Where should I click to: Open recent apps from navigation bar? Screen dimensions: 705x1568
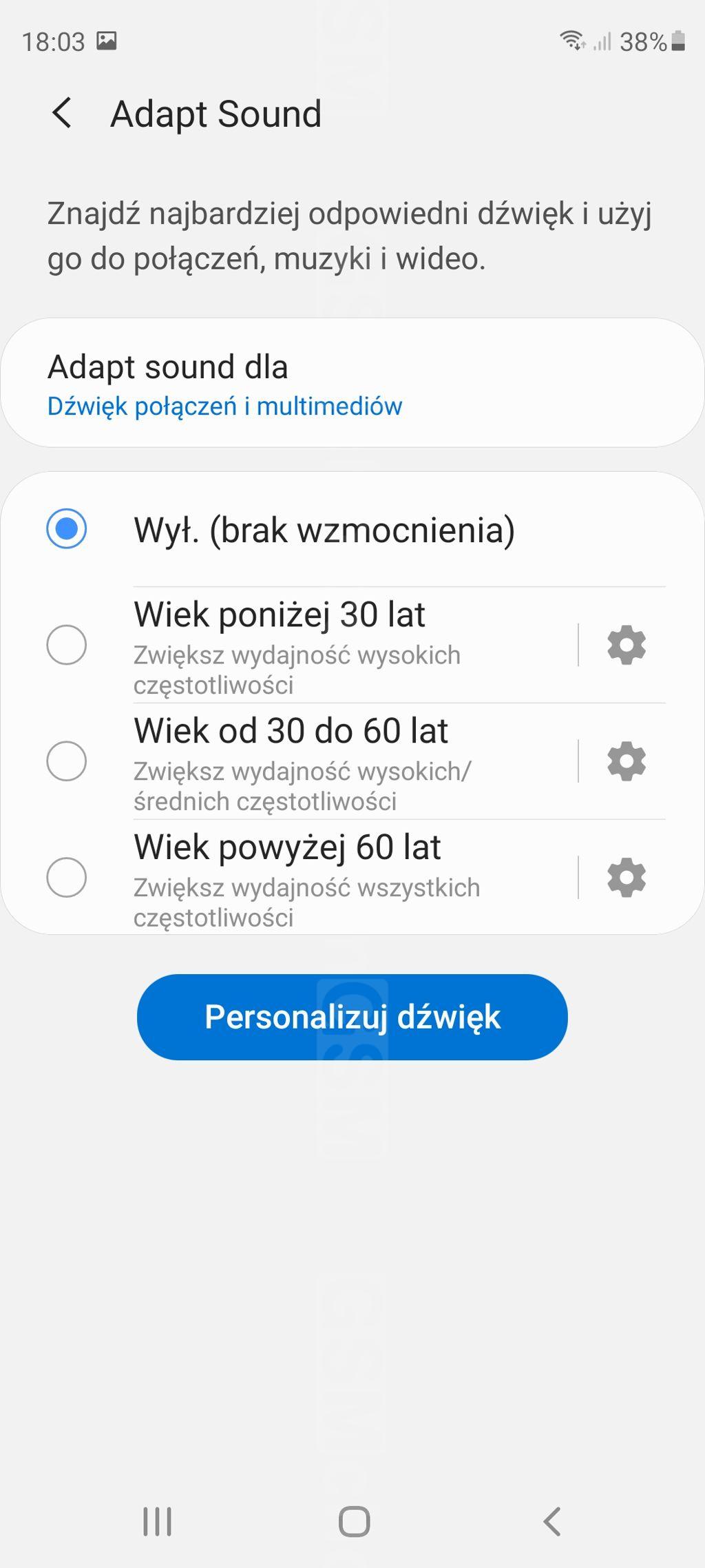(x=157, y=1521)
